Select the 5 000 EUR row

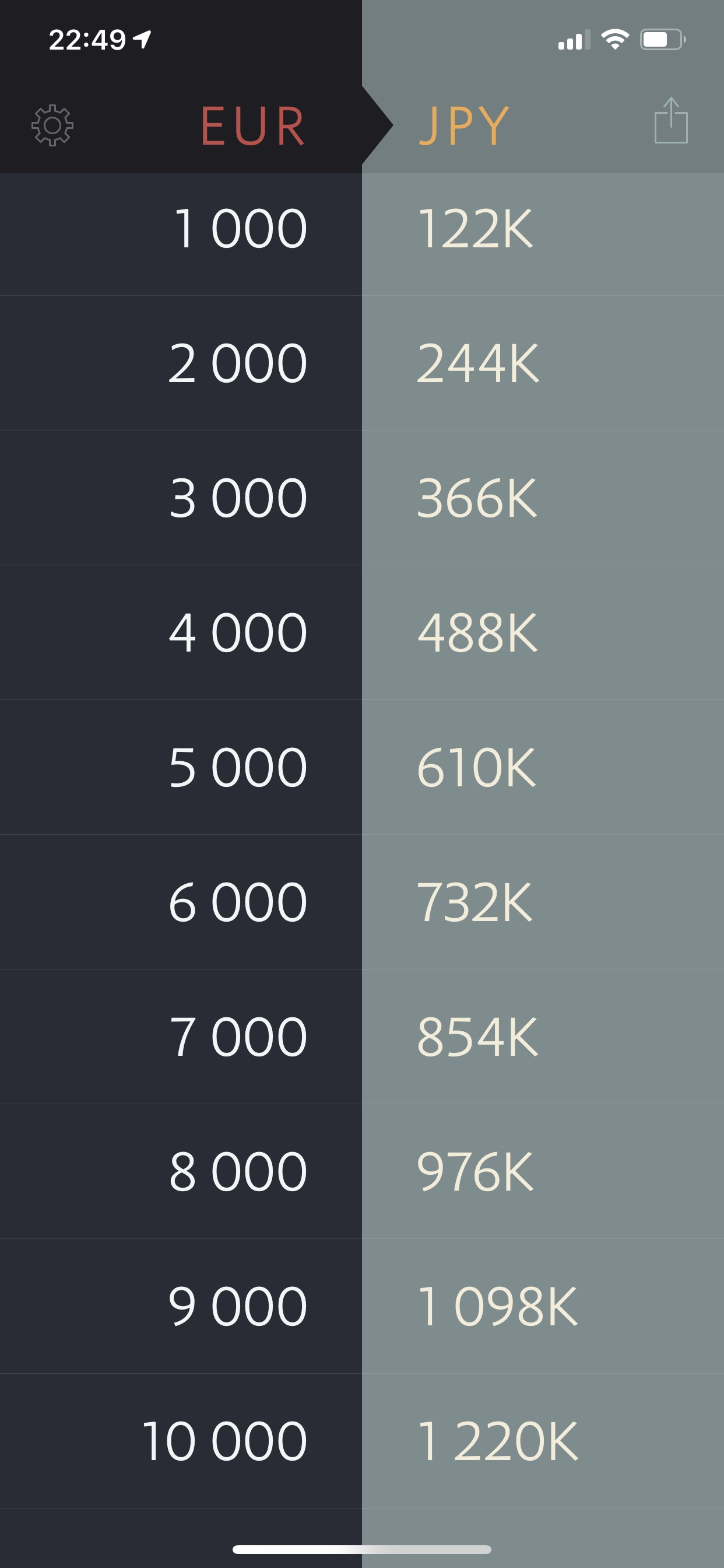362,767
